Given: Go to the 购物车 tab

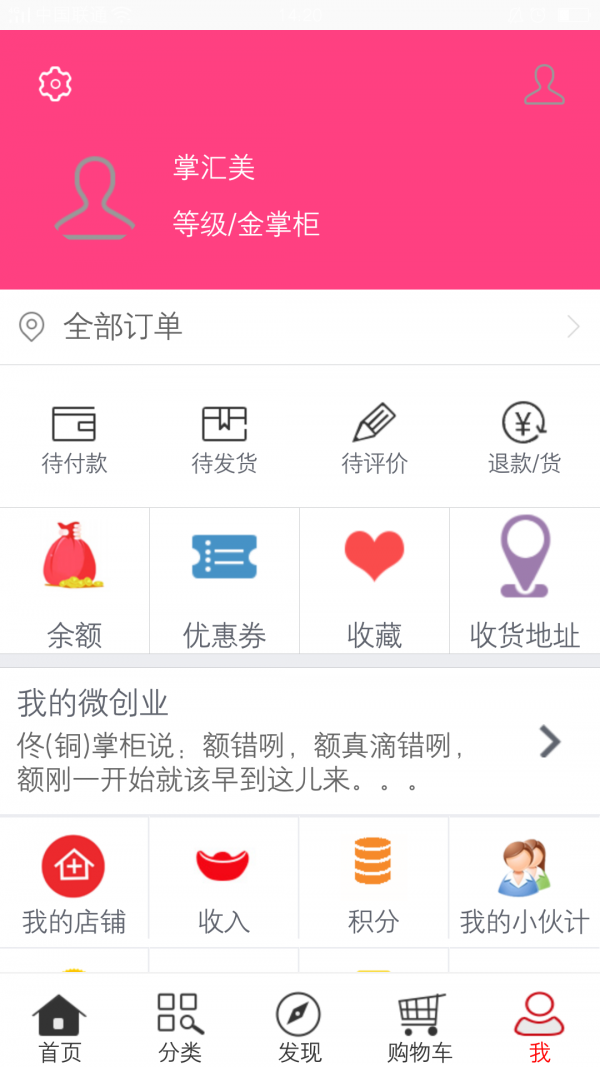Looking at the screenshot, I should (x=420, y=1027).
